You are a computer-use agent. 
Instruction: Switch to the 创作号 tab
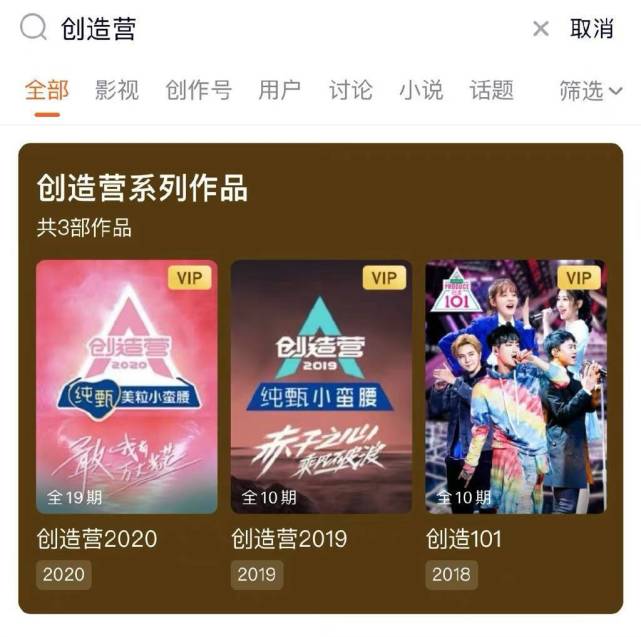pyautogui.click(x=198, y=91)
